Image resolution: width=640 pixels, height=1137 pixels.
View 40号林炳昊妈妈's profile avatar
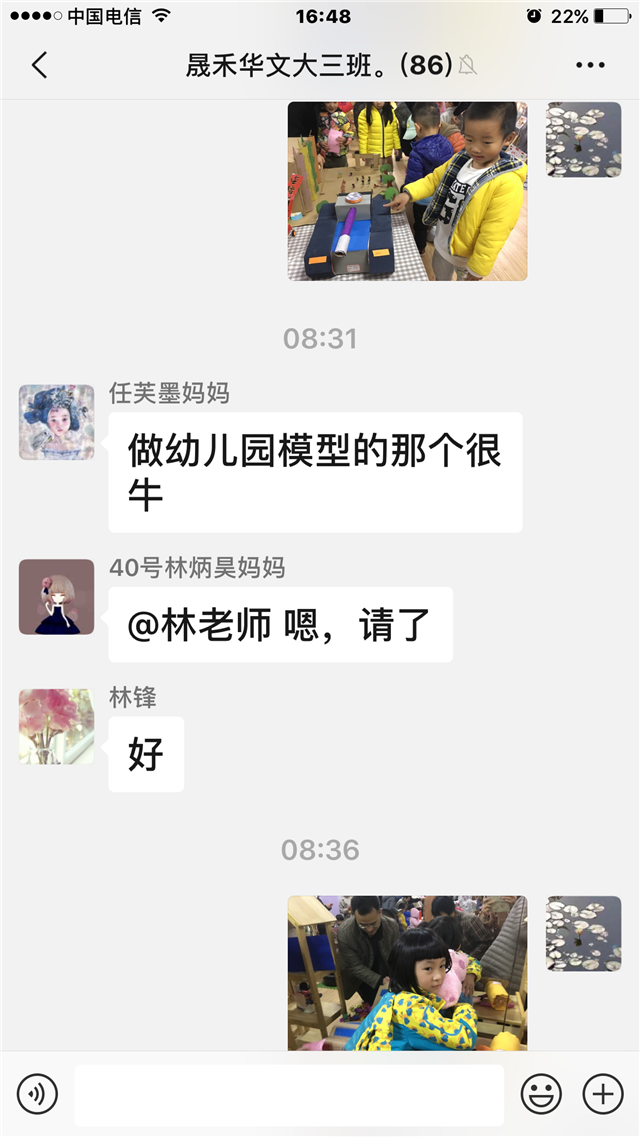57,597
